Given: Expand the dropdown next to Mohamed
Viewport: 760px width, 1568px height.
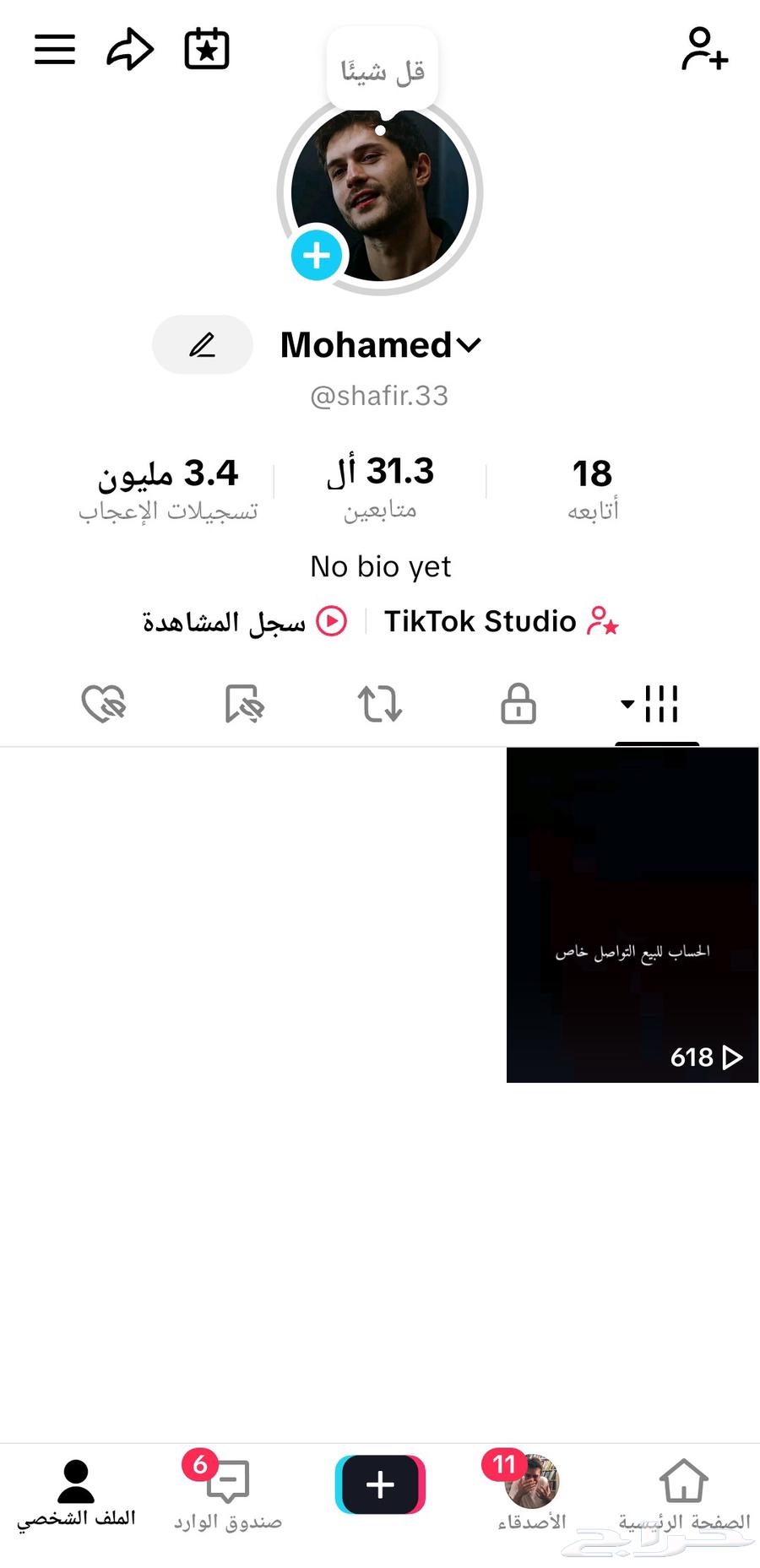Looking at the screenshot, I should [468, 344].
